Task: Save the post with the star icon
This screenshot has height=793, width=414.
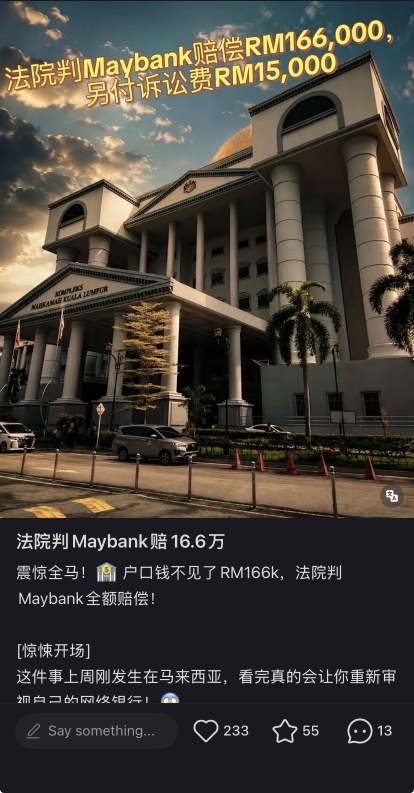Action: tap(285, 731)
